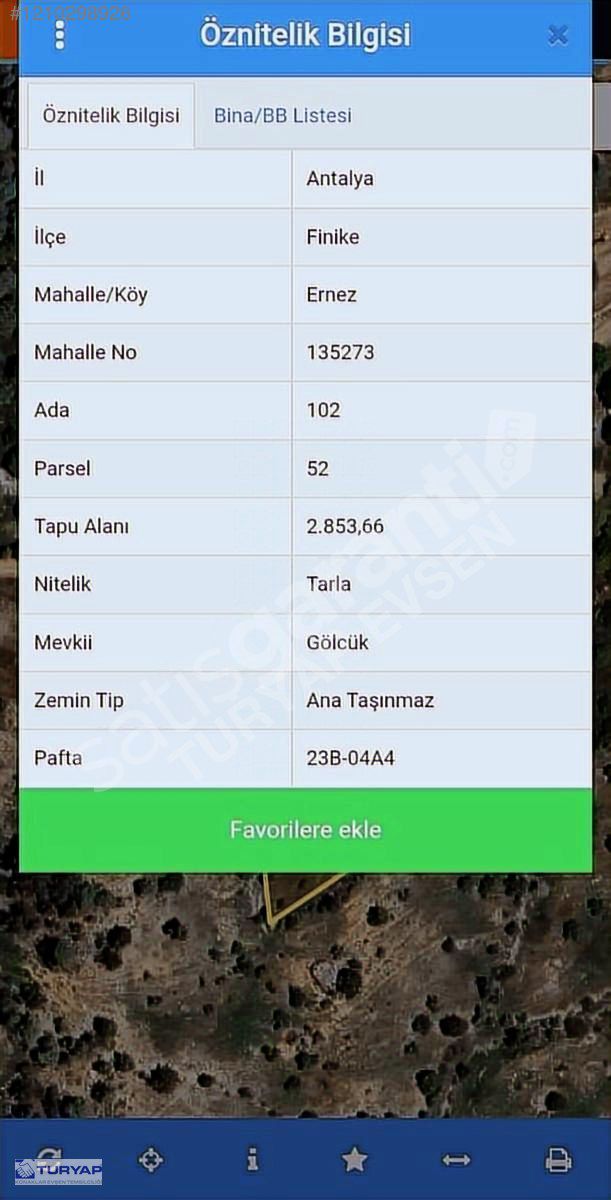Open the three-dot overflow menu

click(x=60, y=35)
